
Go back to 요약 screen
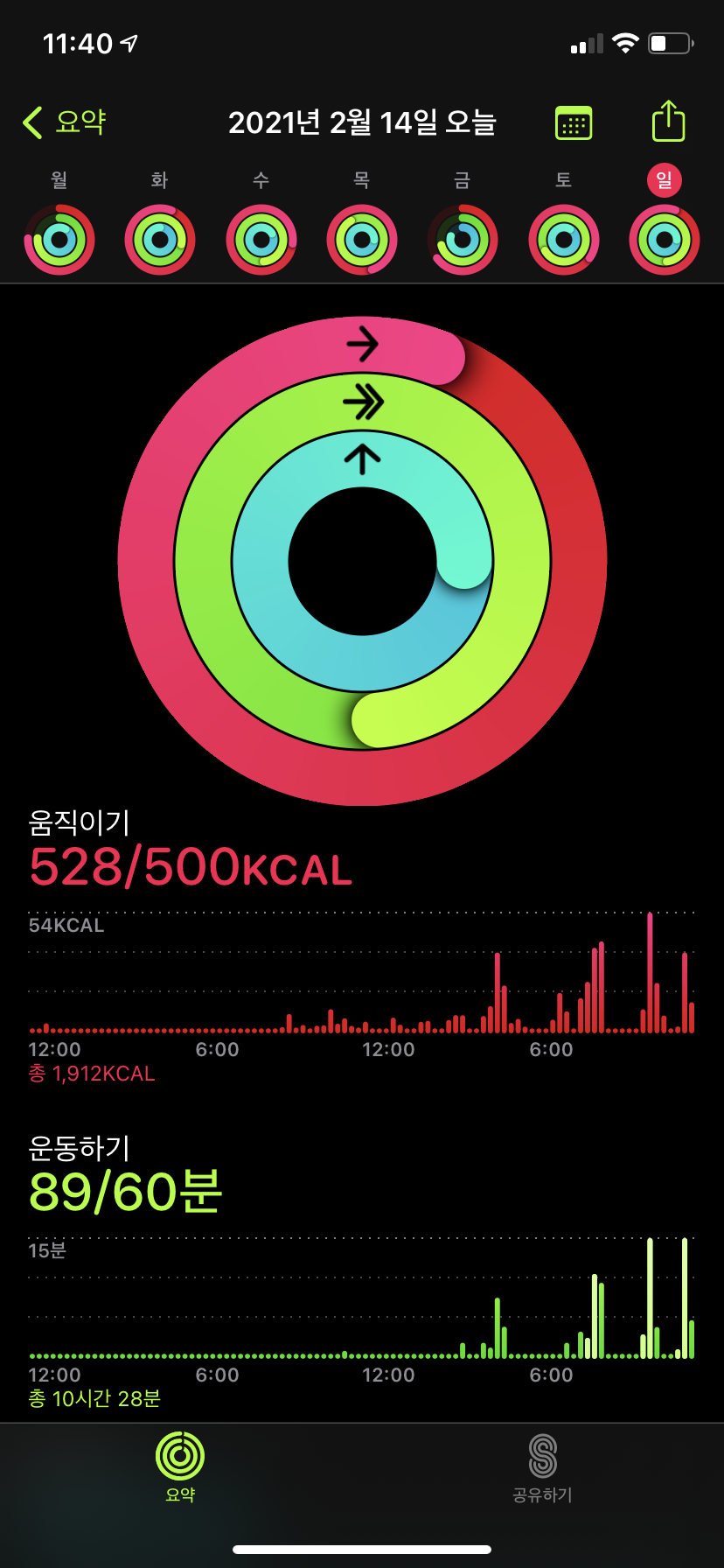pyautogui.click(x=64, y=122)
